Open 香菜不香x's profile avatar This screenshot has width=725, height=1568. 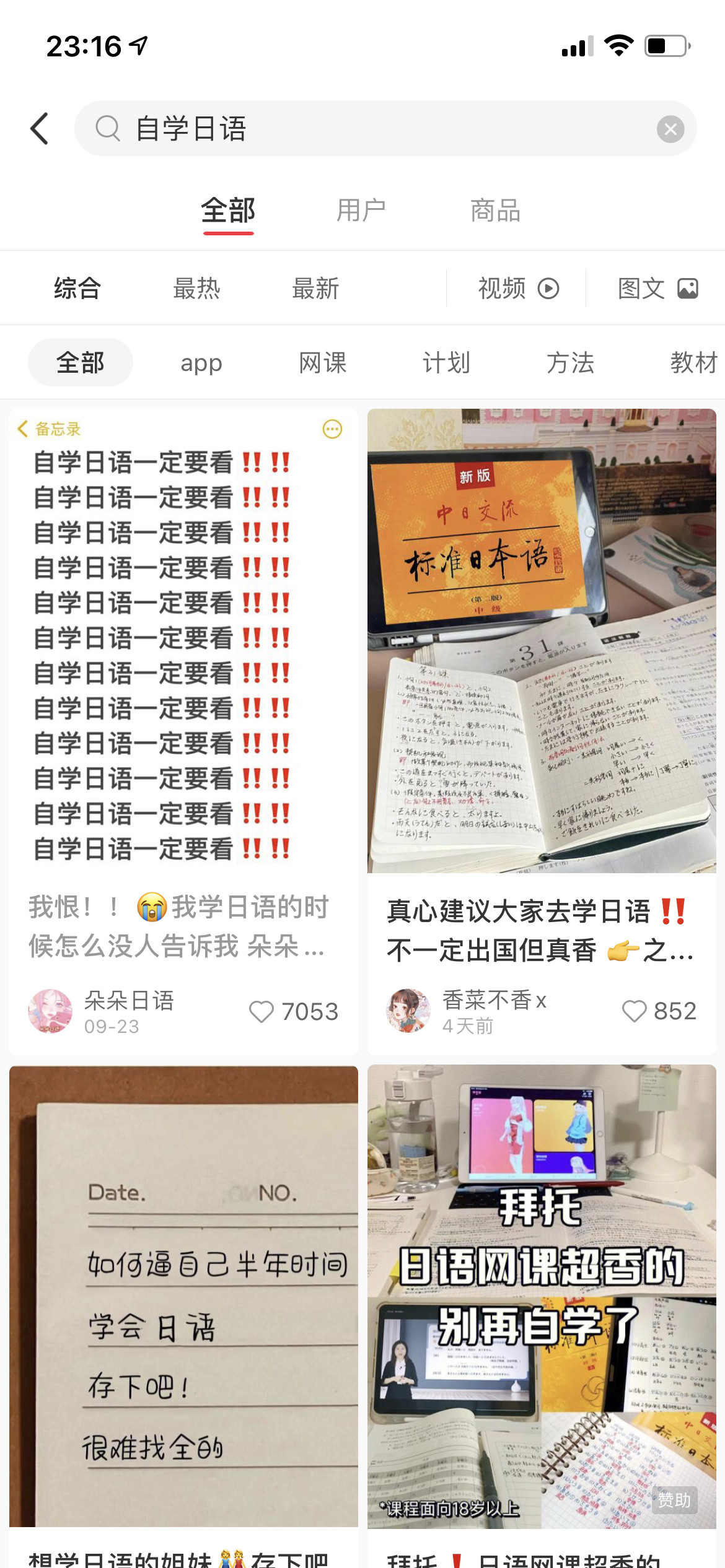pos(408,1009)
